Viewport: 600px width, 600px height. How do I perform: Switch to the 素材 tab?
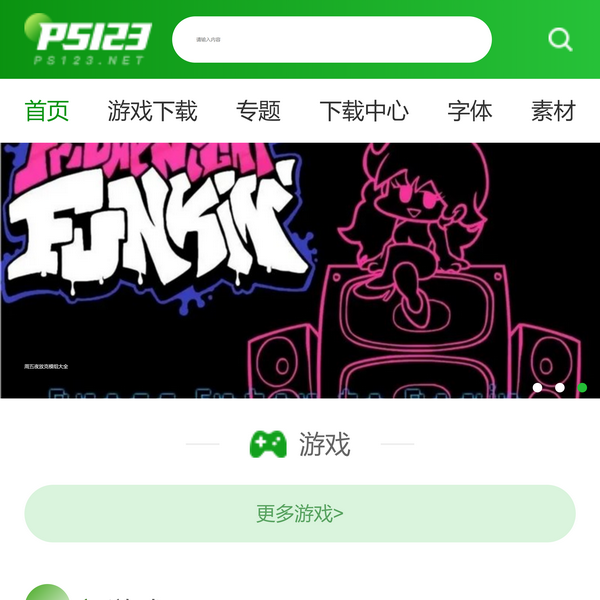(553, 111)
